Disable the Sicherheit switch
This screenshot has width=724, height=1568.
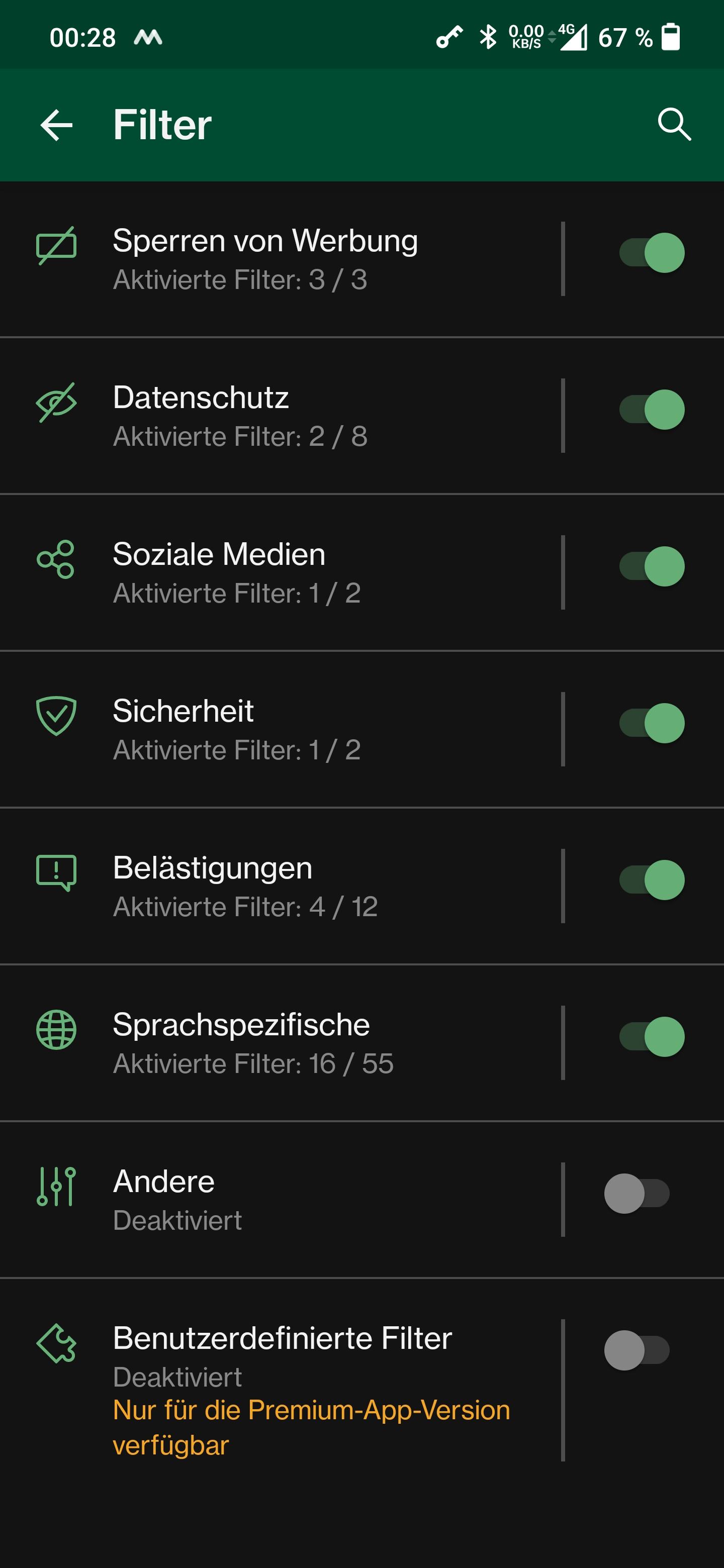(x=652, y=723)
